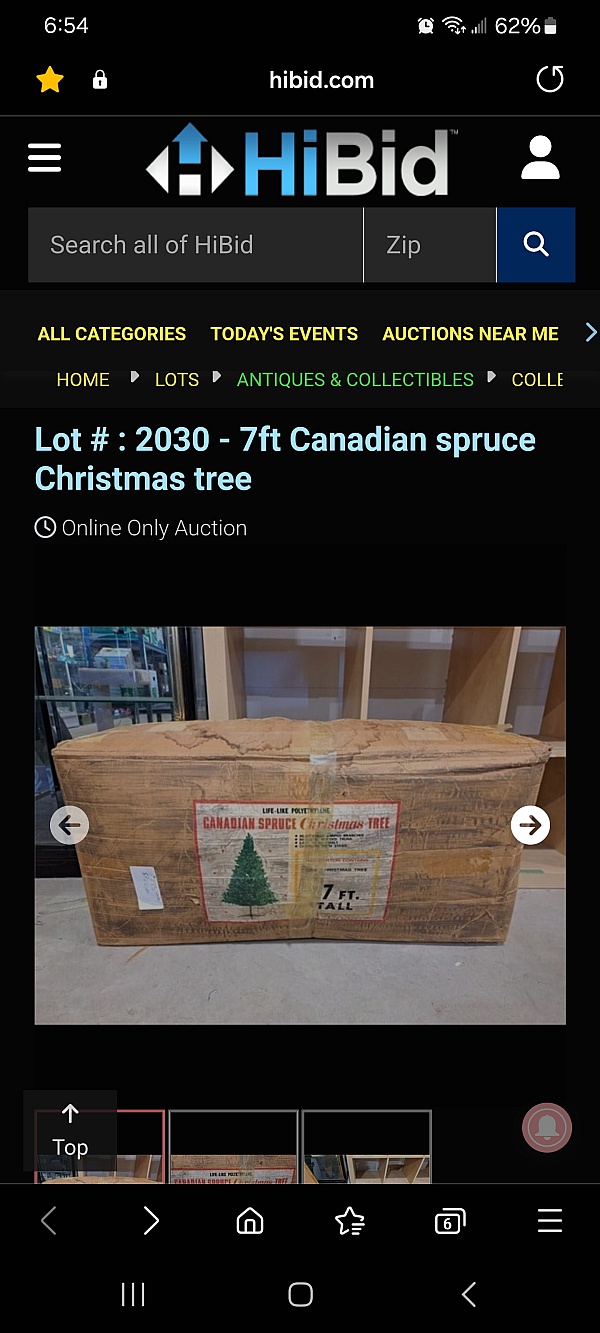Open the LOTS breadcrumb
The width and height of the screenshot is (600, 1333).
coord(177,380)
